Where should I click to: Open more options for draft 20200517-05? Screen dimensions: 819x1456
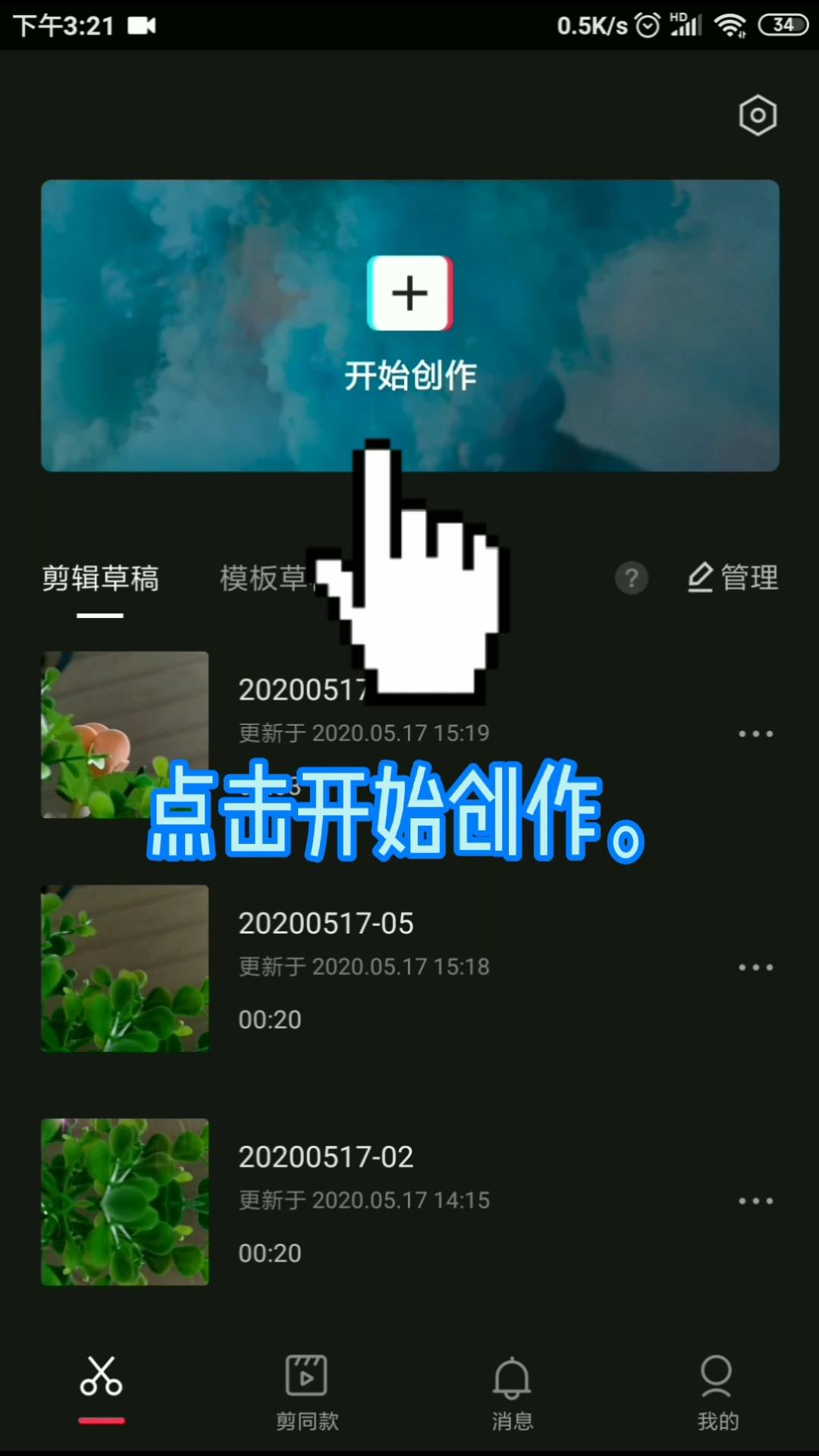(x=755, y=968)
